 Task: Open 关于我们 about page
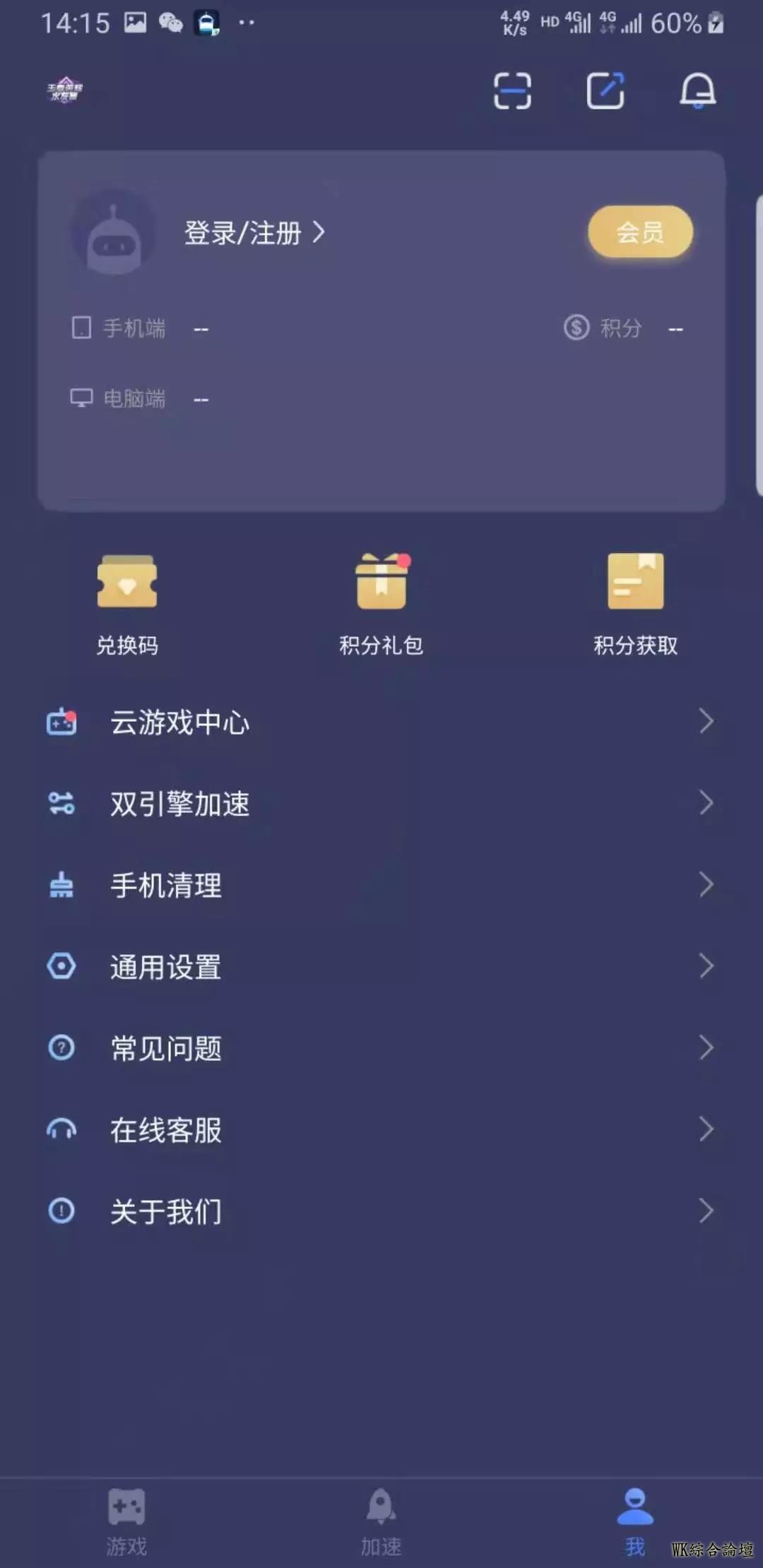pyautogui.click(x=381, y=1211)
